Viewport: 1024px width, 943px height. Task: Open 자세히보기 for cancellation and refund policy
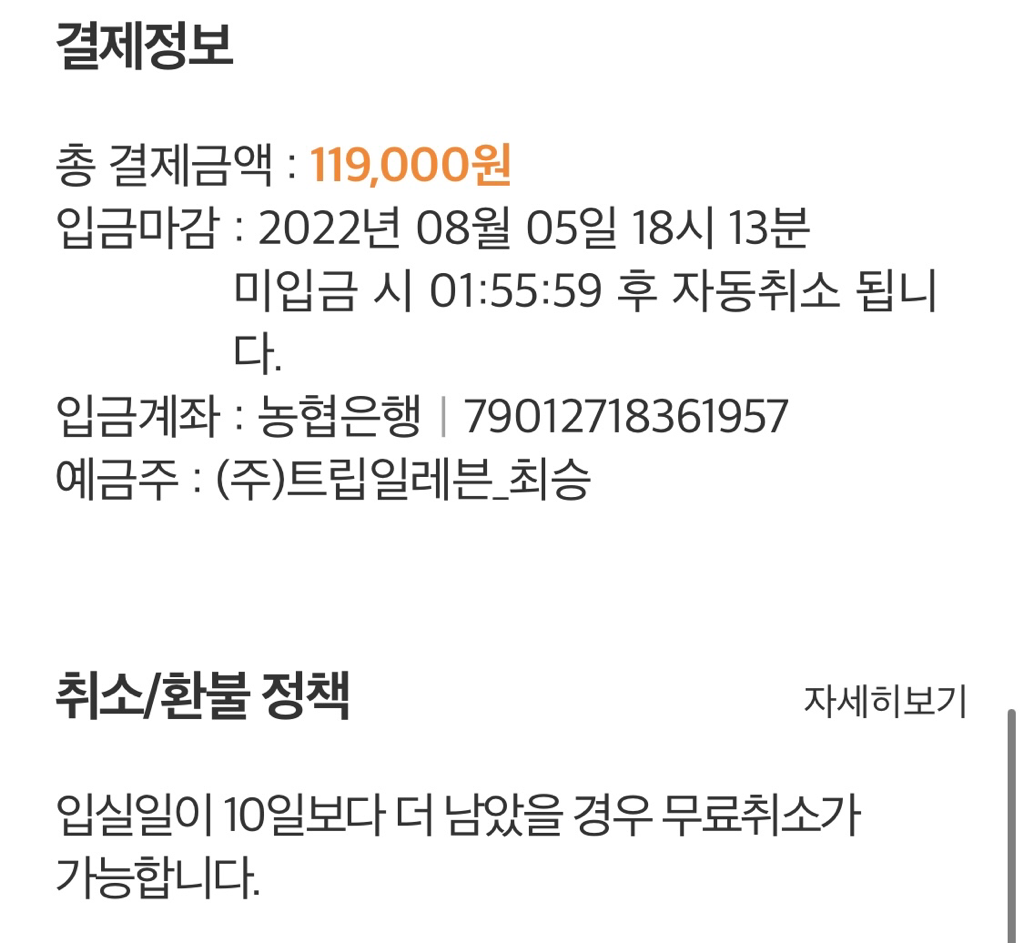(x=884, y=702)
